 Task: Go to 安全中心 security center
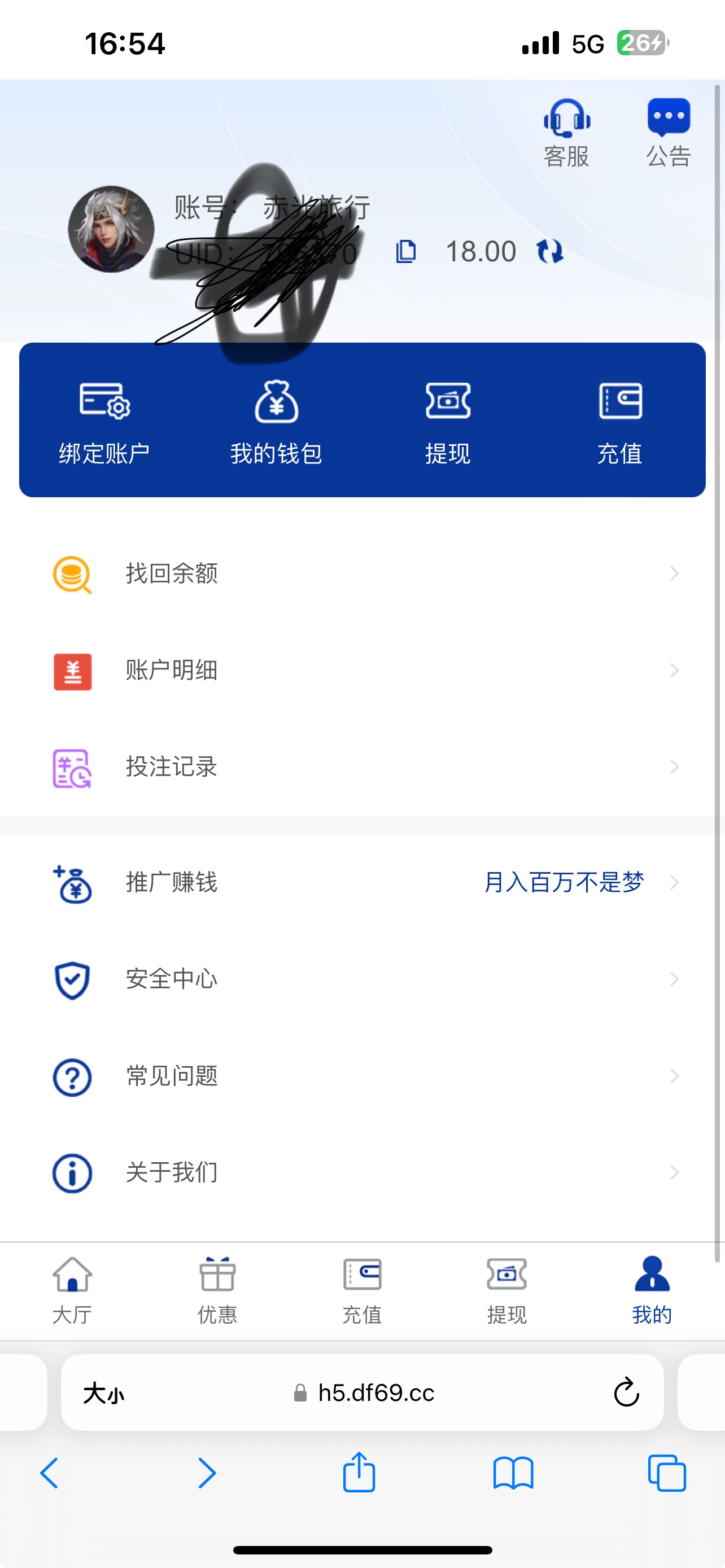(362, 979)
